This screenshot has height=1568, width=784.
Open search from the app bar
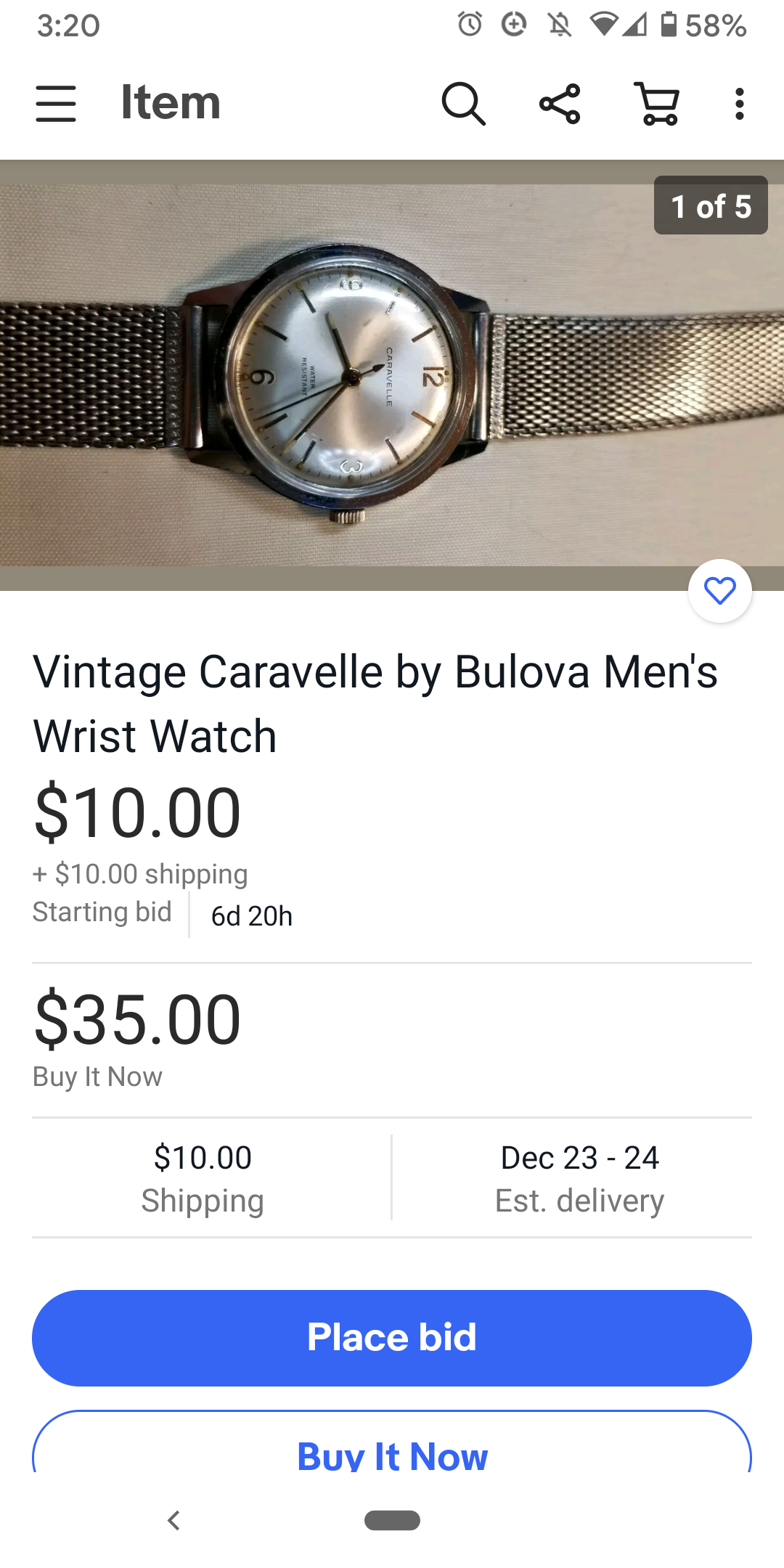click(x=463, y=104)
